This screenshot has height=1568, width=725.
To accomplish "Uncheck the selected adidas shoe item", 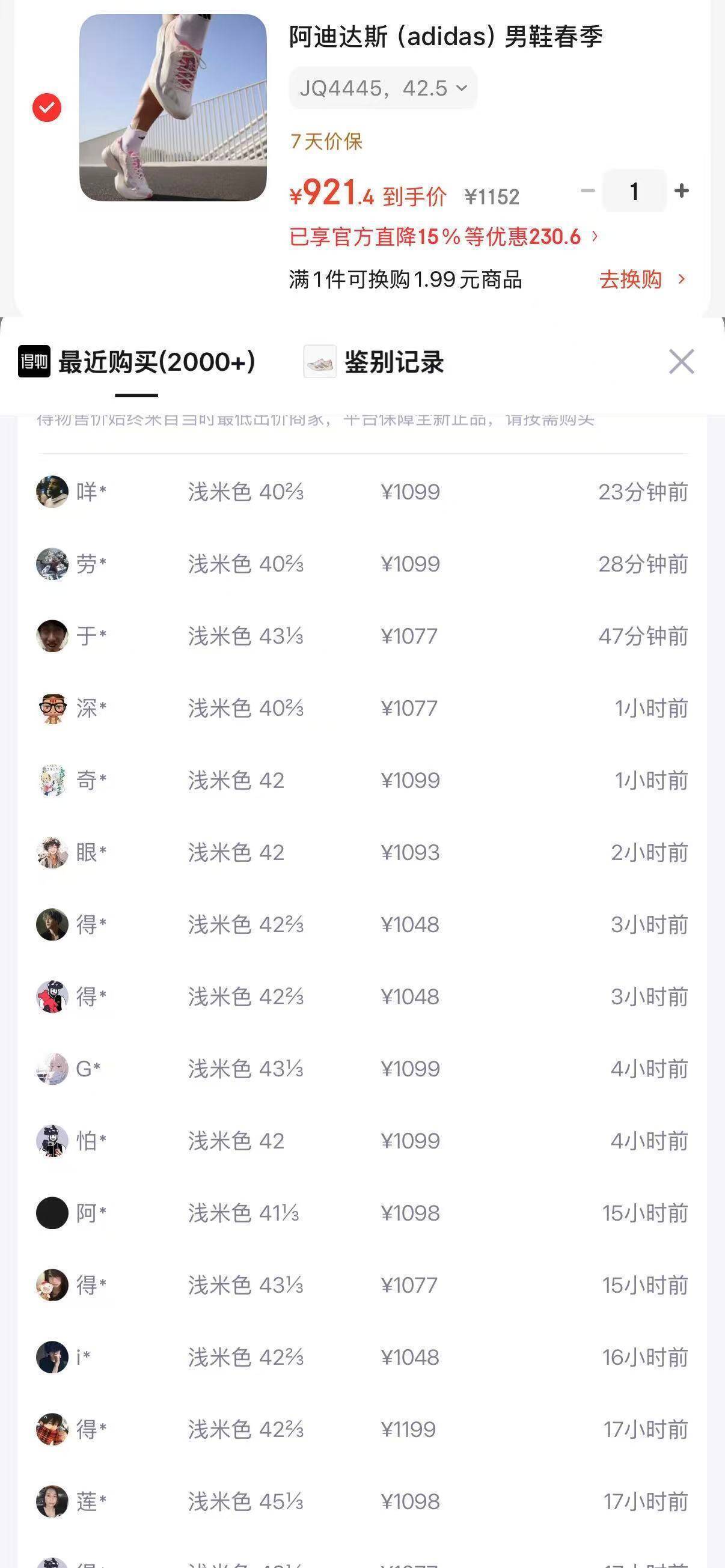I will (47, 108).
